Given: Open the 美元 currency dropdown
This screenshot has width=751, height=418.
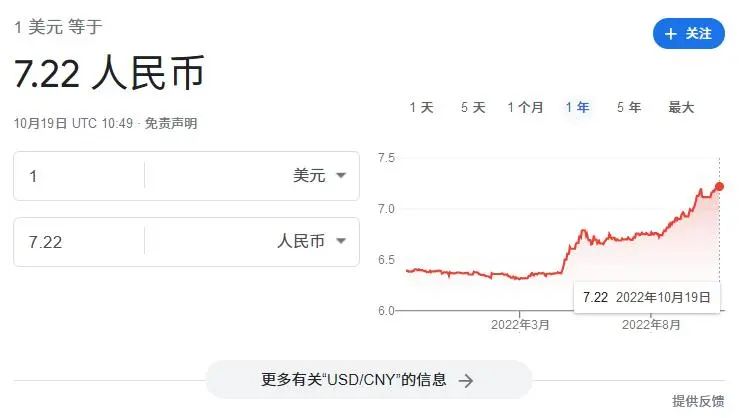Looking at the screenshot, I should (x=252, y=176).
